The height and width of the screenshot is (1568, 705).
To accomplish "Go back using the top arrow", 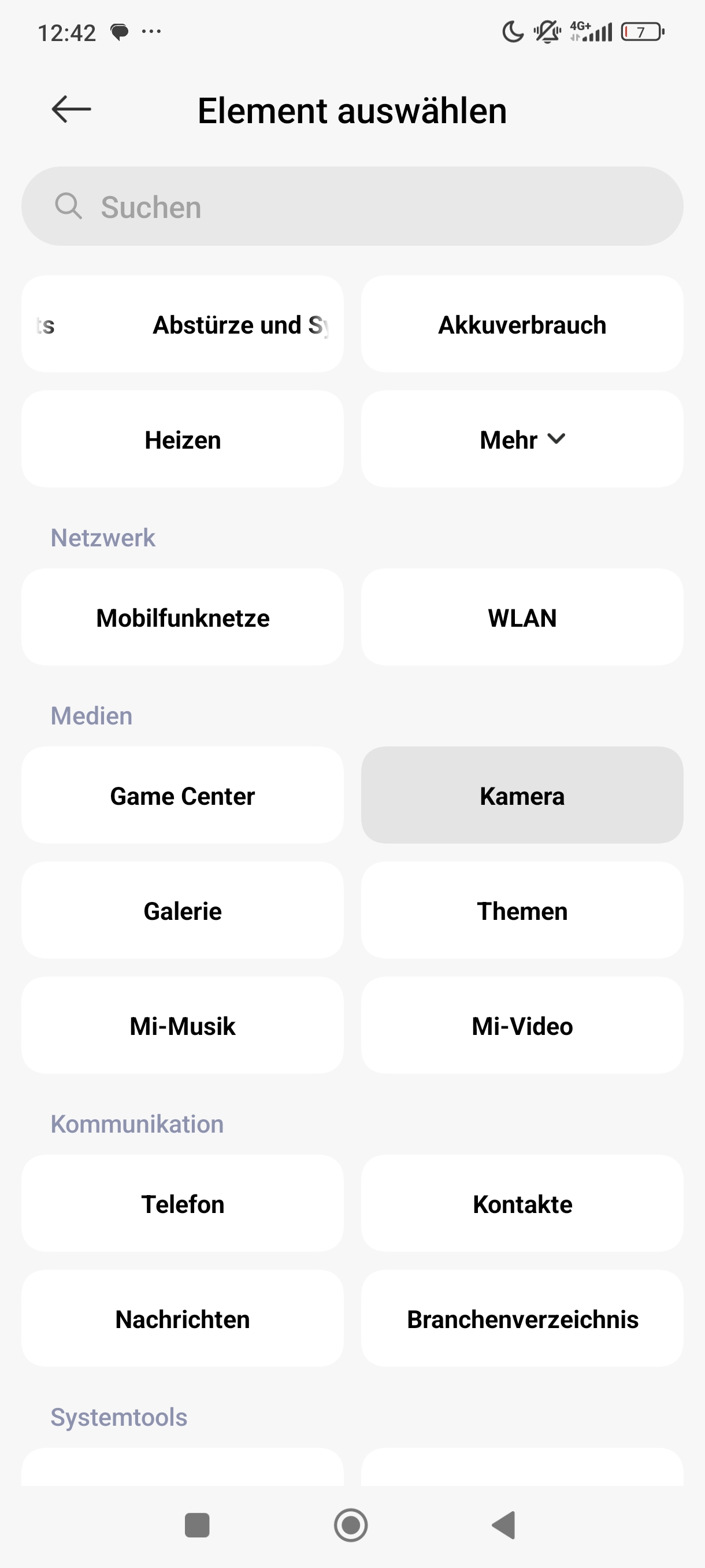I will pos(71,110).
